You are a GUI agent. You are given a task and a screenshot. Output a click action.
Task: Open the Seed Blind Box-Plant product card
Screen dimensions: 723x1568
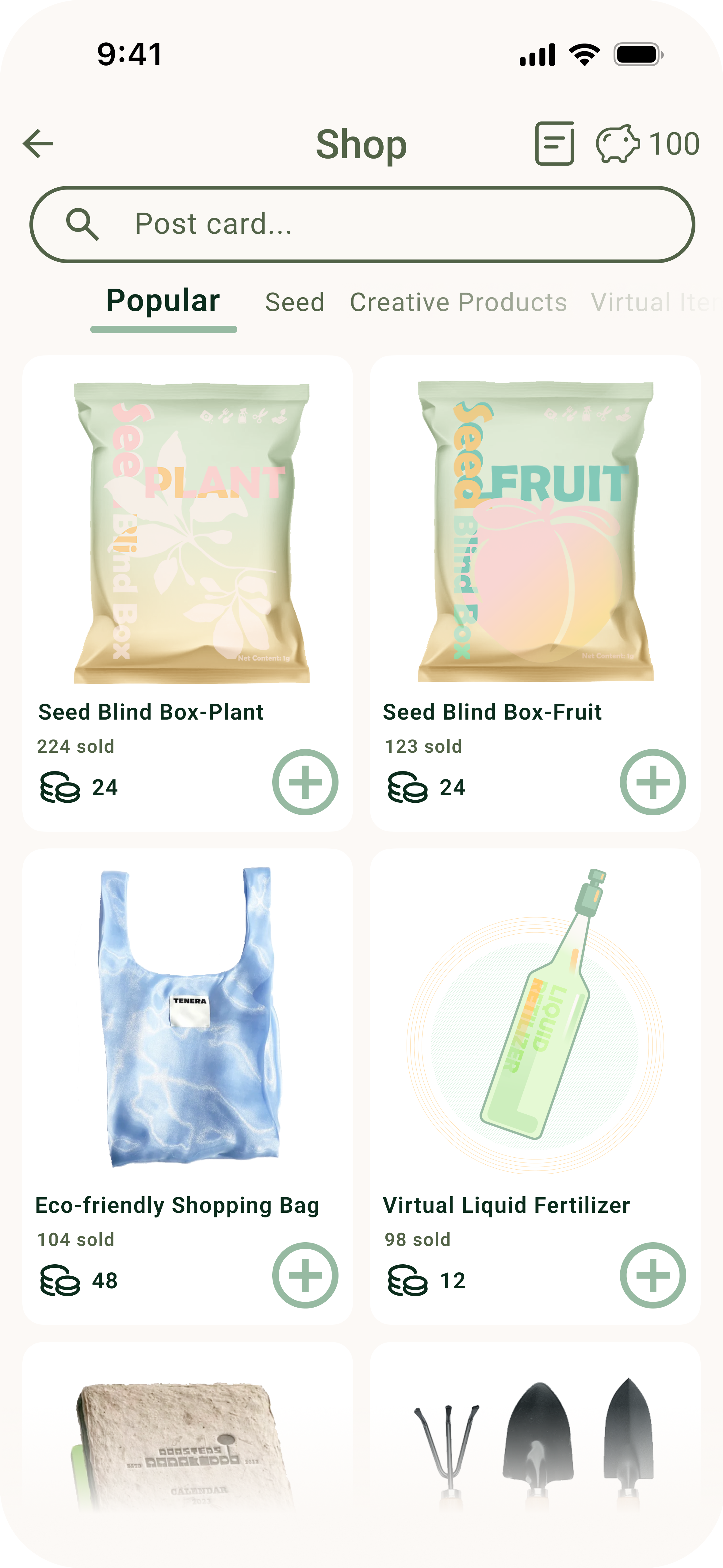187,594
